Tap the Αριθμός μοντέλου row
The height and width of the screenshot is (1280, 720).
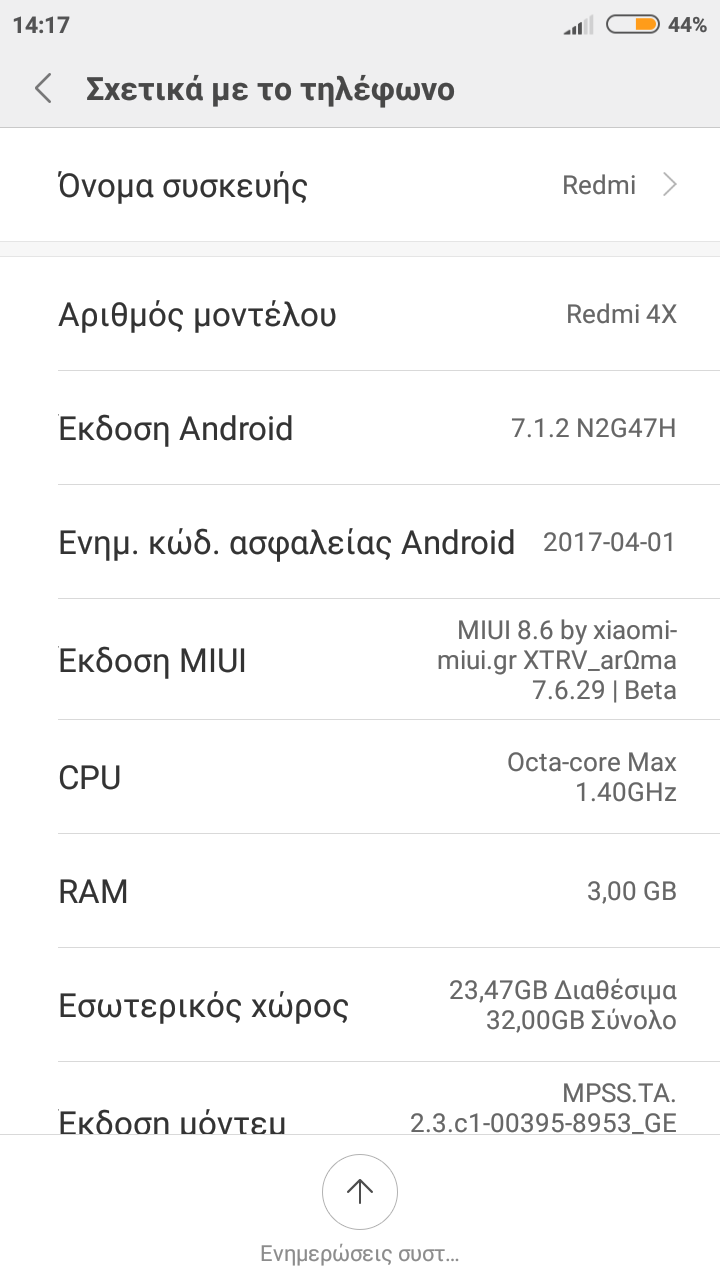[360, 314]
